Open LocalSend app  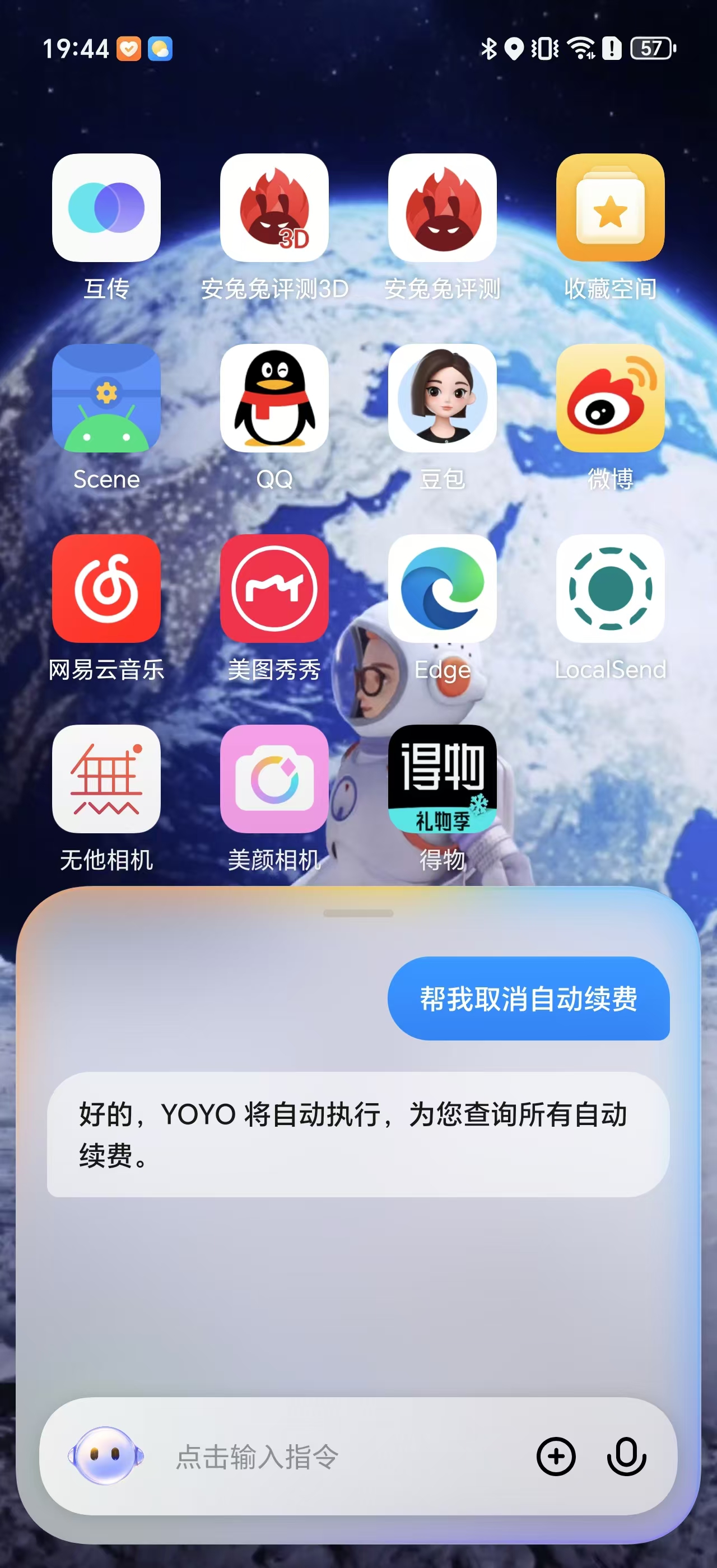[610, 589]
